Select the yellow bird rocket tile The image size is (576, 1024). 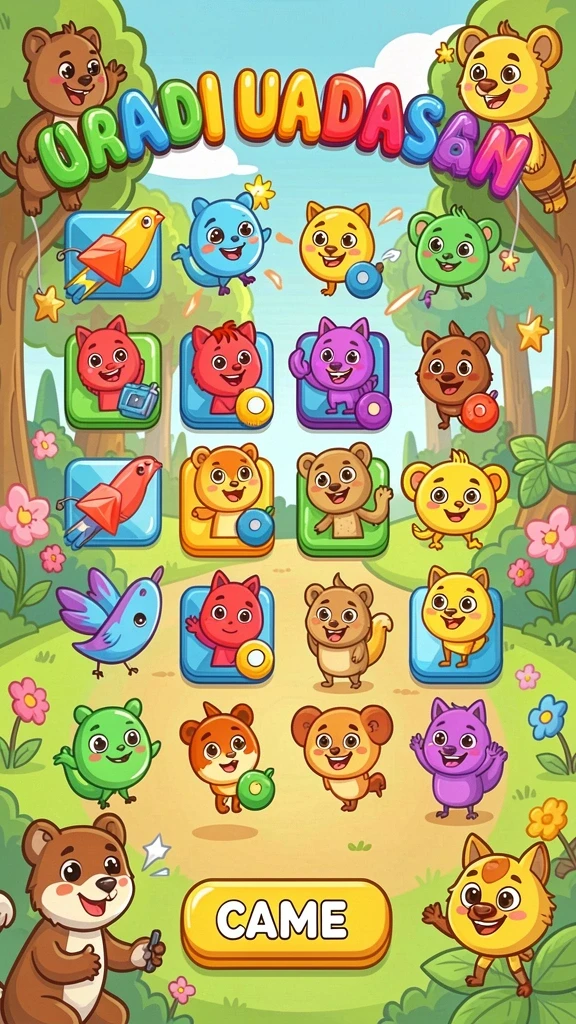tap(112, 255)
